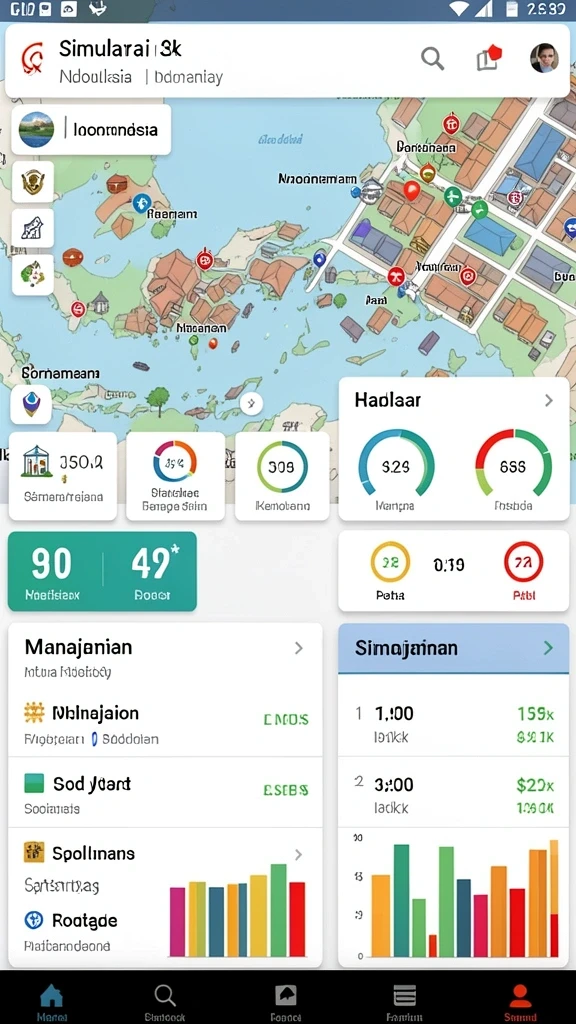Open the profile avatar in the top bar
This screenshot has height=1024, width=576.
544,58
